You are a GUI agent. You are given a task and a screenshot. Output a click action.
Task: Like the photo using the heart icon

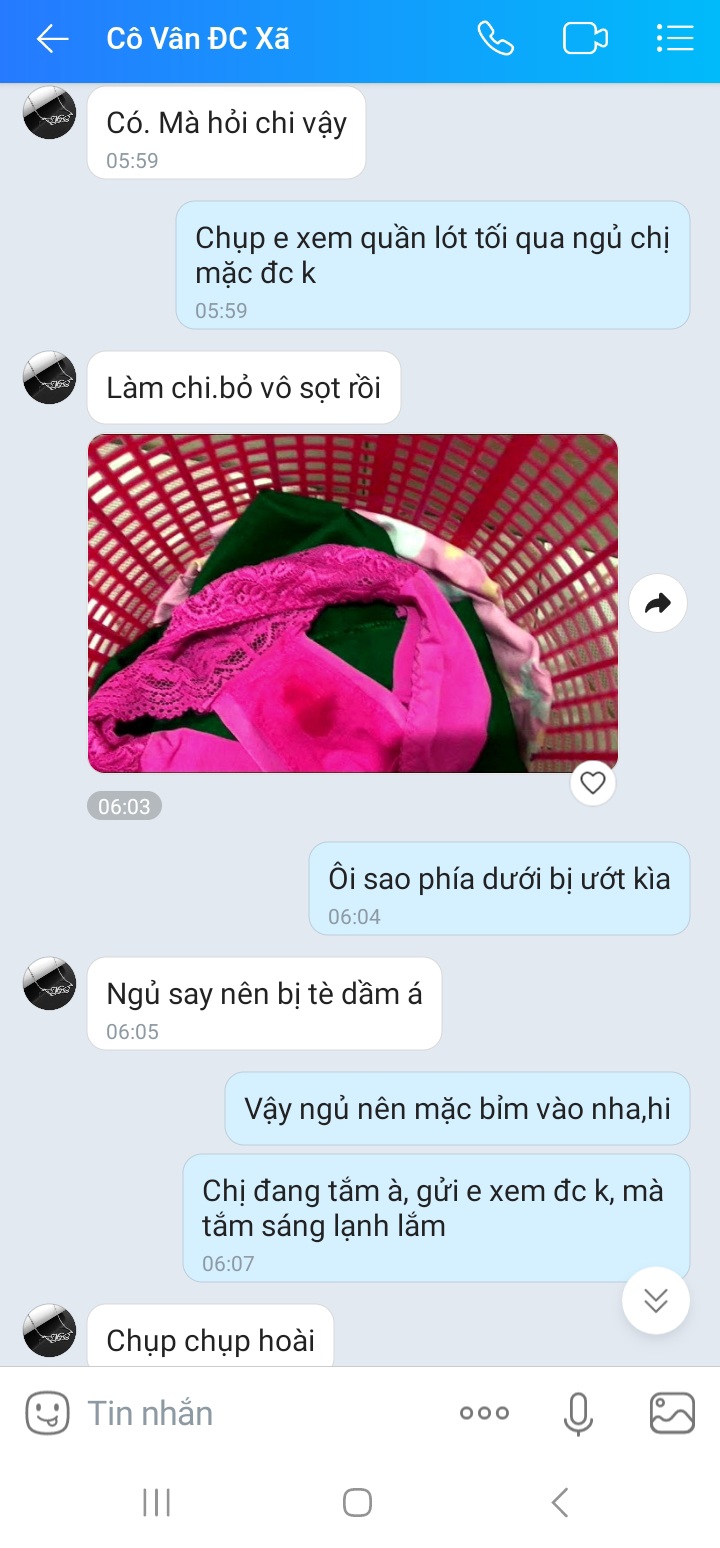pos(592,783)
